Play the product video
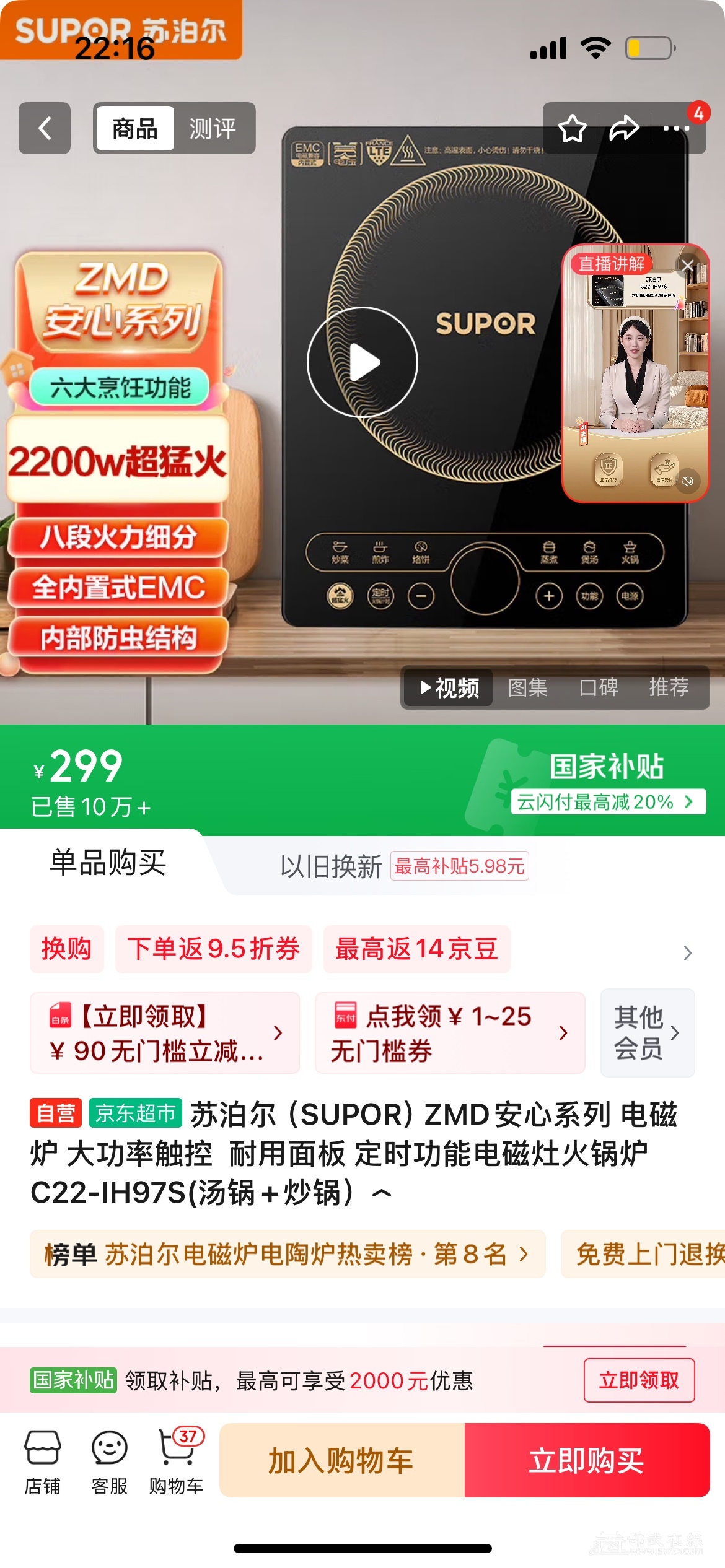Screen dimensions: 725x1568 click(x=362, y=362)
